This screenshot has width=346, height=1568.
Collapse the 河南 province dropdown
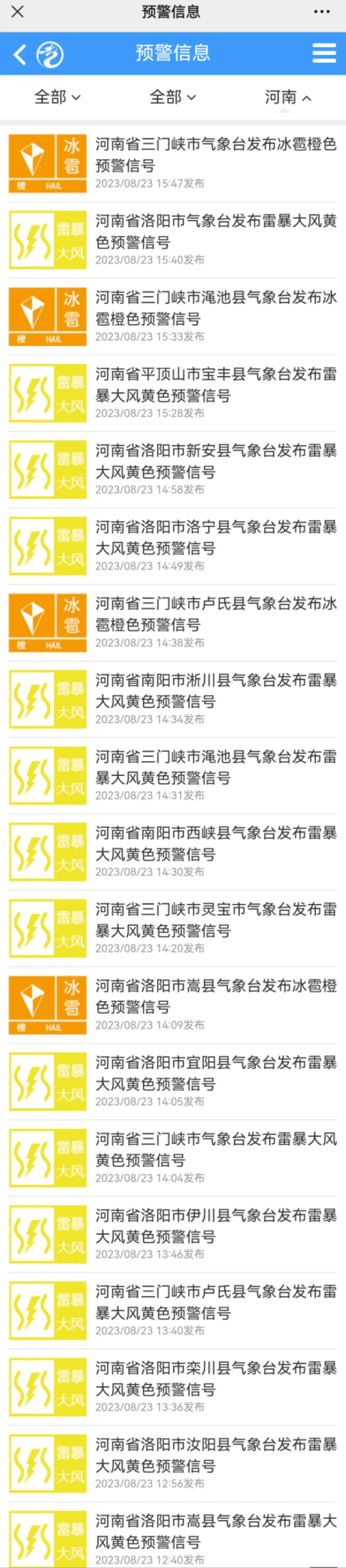point(287,97)
